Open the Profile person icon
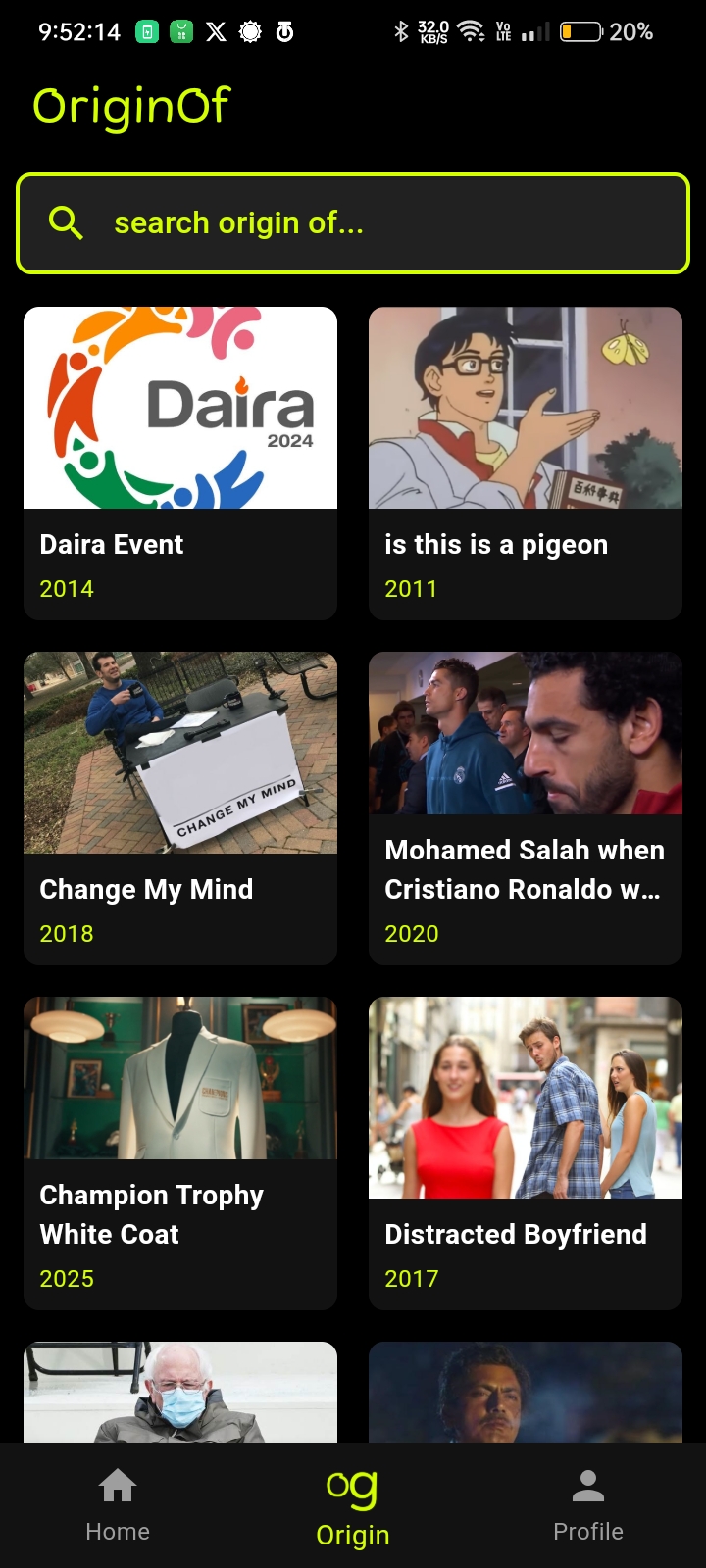This screenshot has width=706, height=1568. click(x=587, y=1486)
